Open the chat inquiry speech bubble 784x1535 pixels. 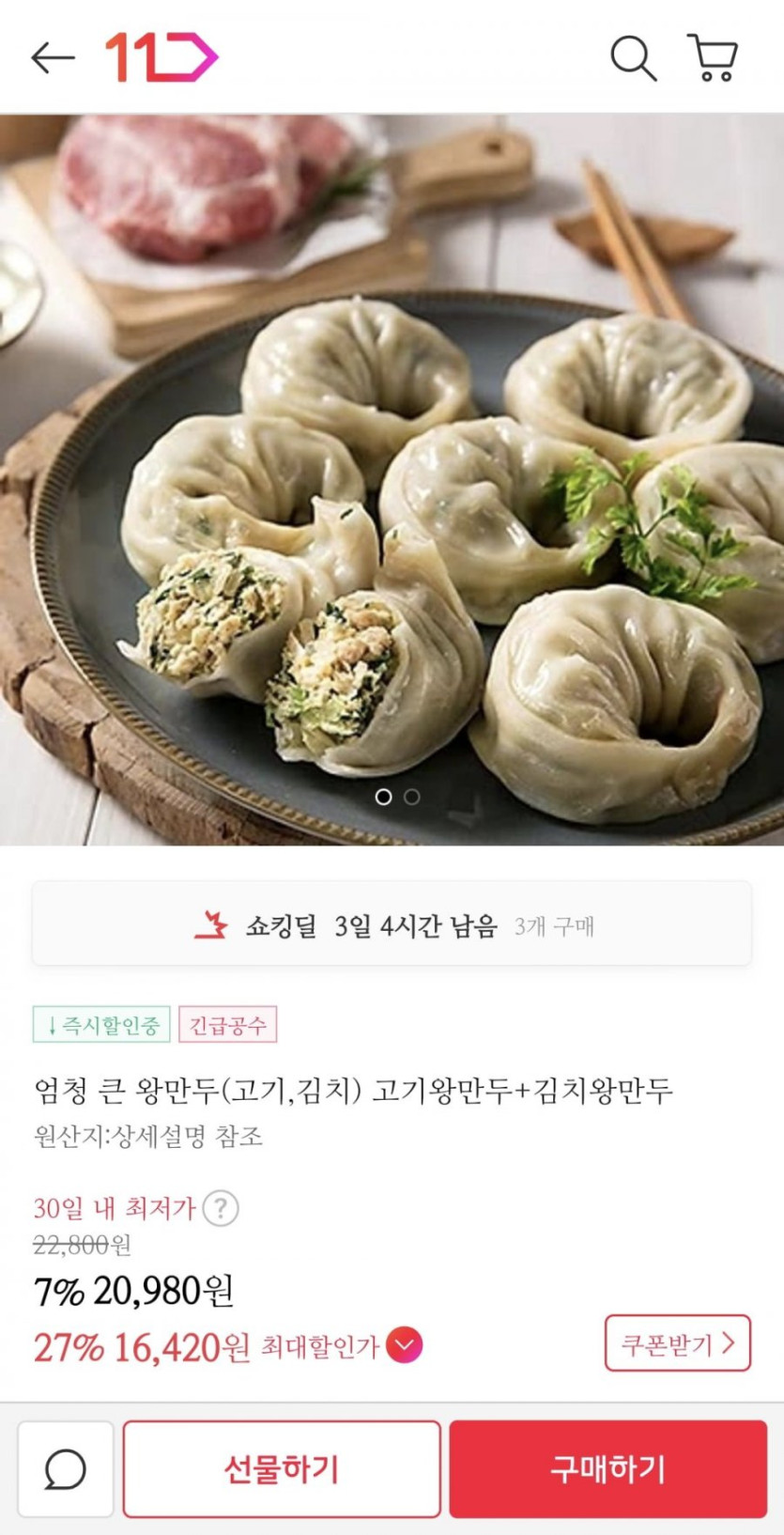(x=66, y=1469)
